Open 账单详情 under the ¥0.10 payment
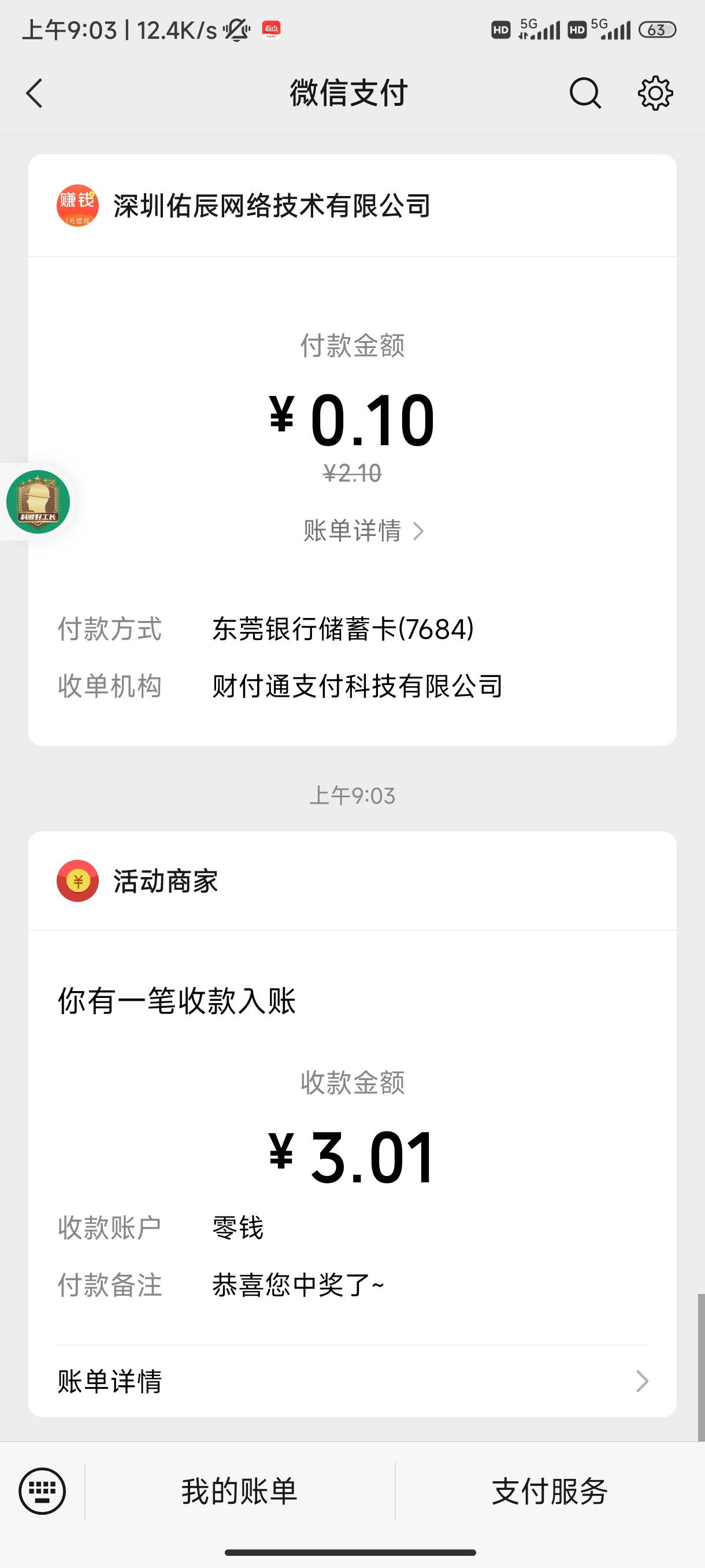Image resolution: width=705 pixels, height=1568 pixels. tap(363, 531)
